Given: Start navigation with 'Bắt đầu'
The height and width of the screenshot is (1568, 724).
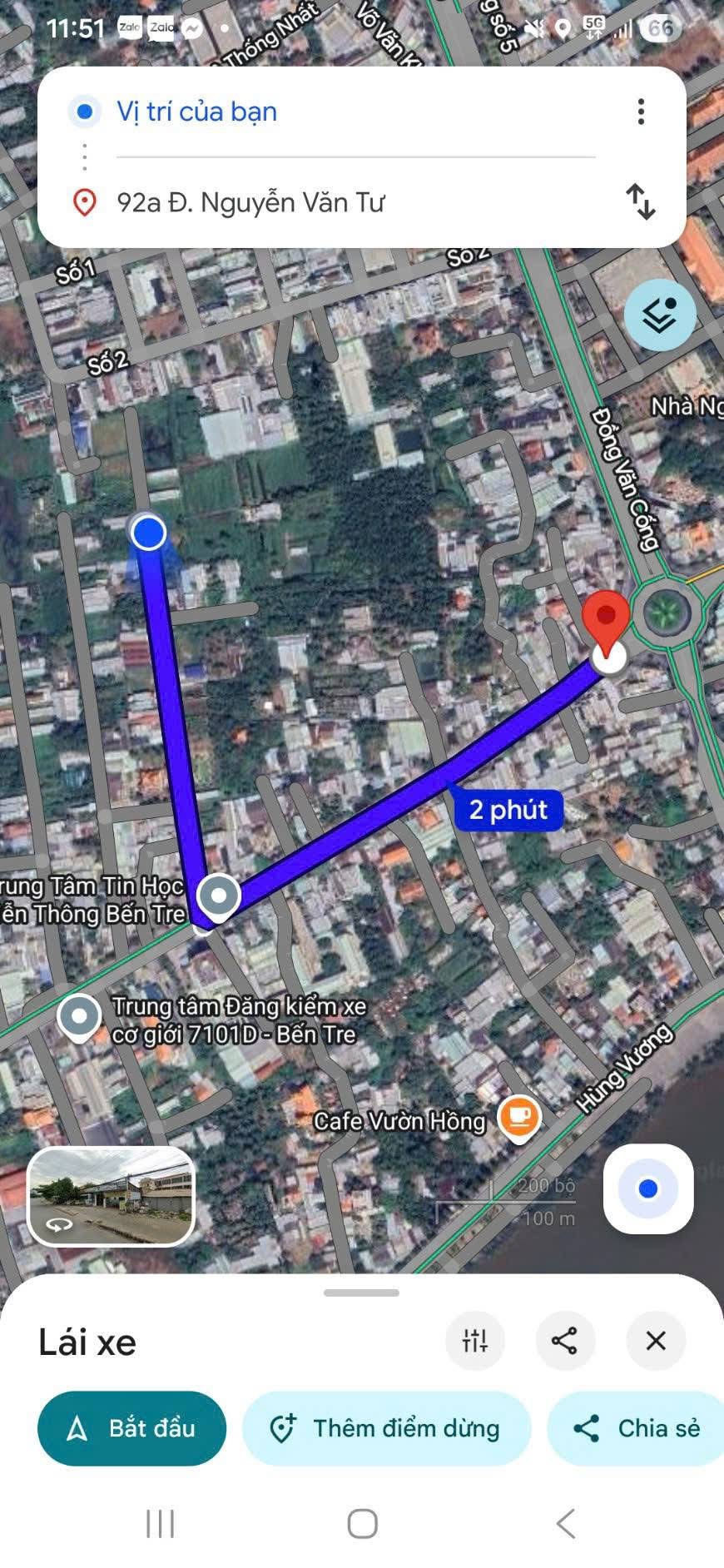Looking at the screenshot, I should [131, 1428].
